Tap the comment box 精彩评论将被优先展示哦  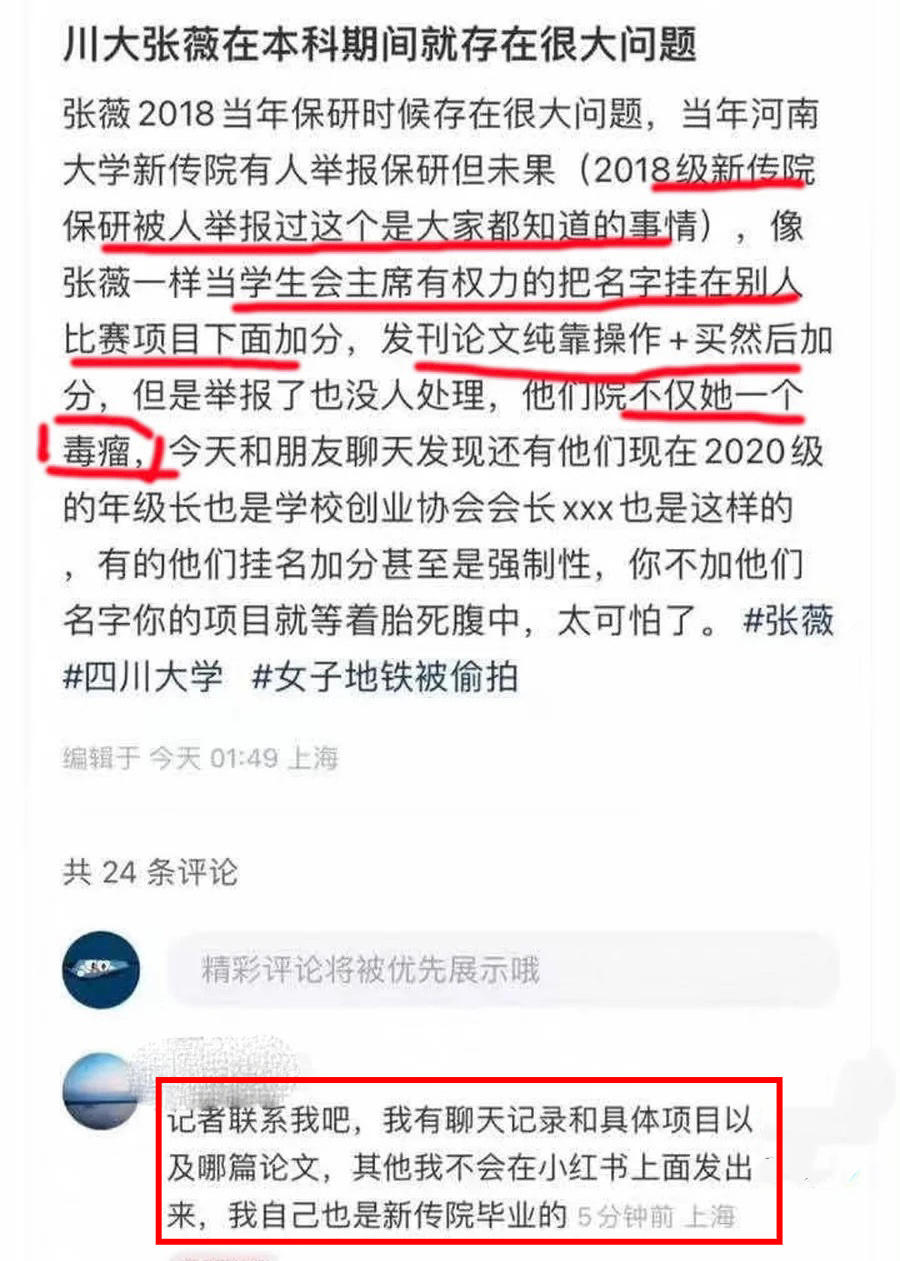pyautogui.click(x=500, y=969)
